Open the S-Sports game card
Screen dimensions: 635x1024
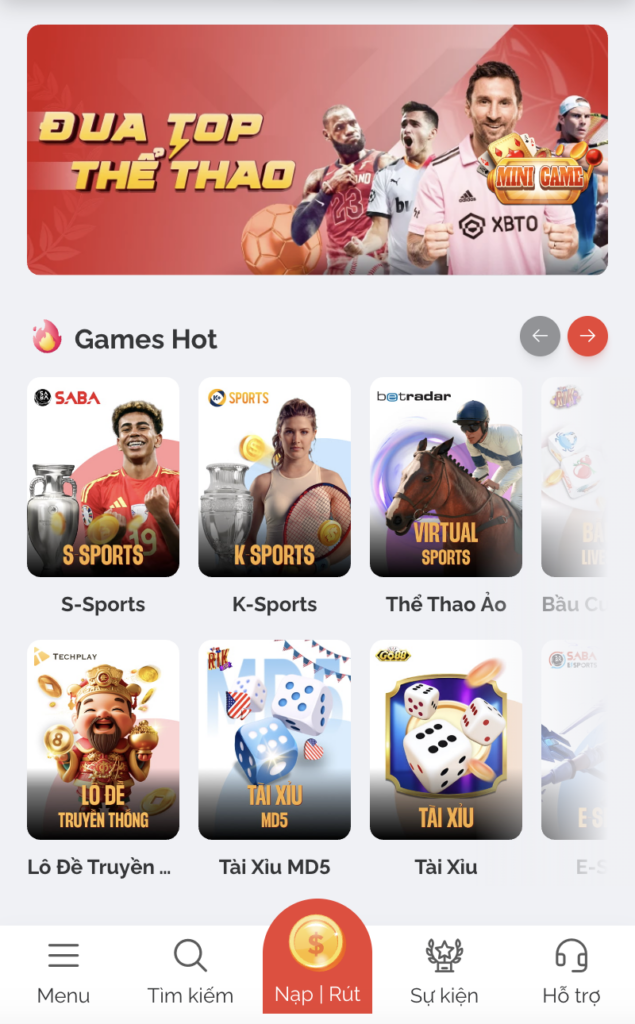click(103, 478)
